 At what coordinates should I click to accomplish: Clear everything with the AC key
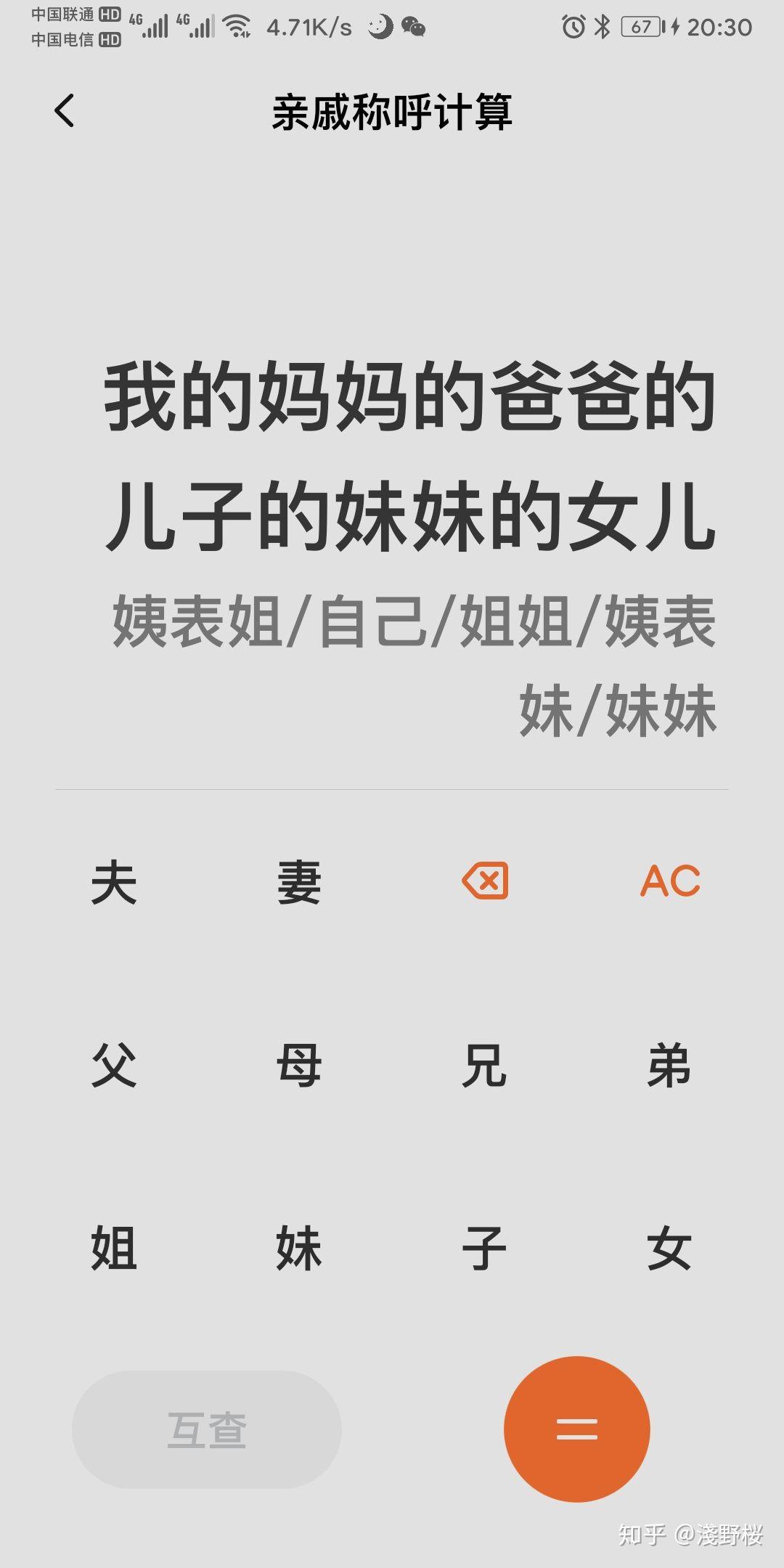670,881
